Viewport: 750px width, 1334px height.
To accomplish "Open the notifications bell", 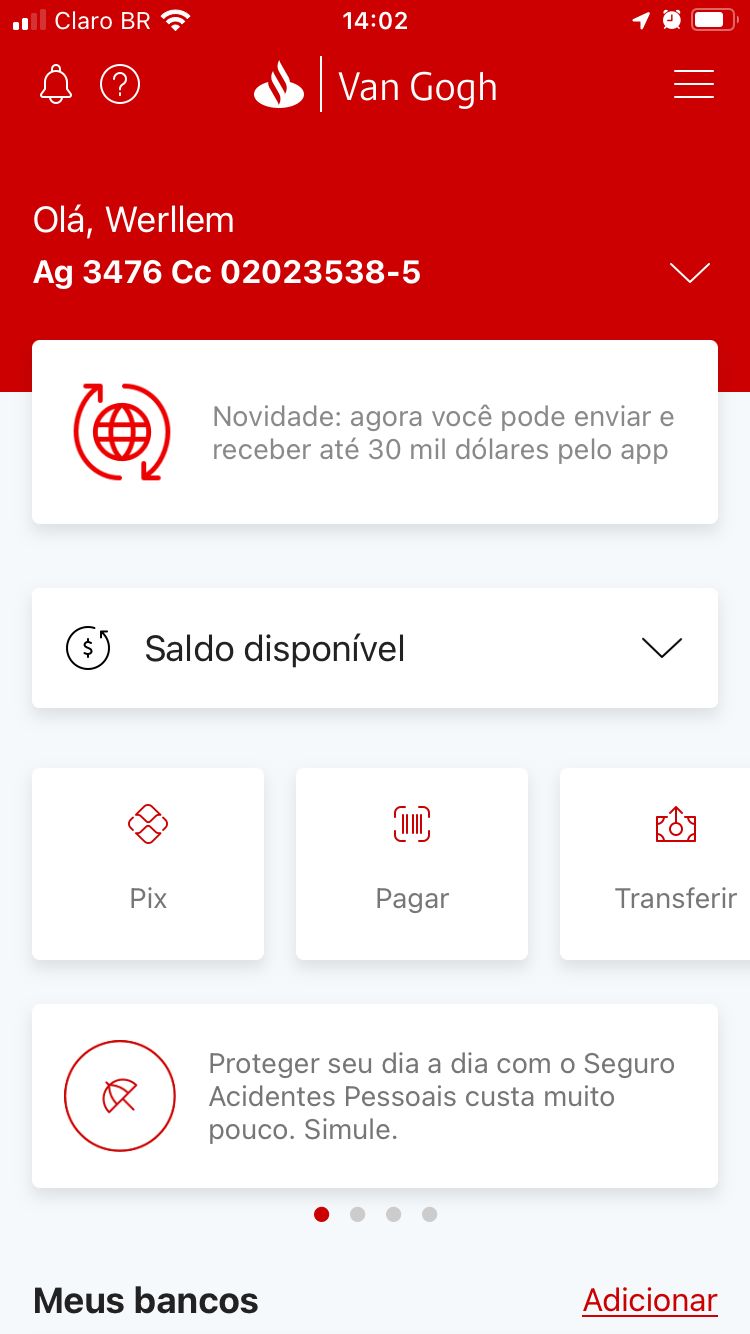I will (56, 85).
